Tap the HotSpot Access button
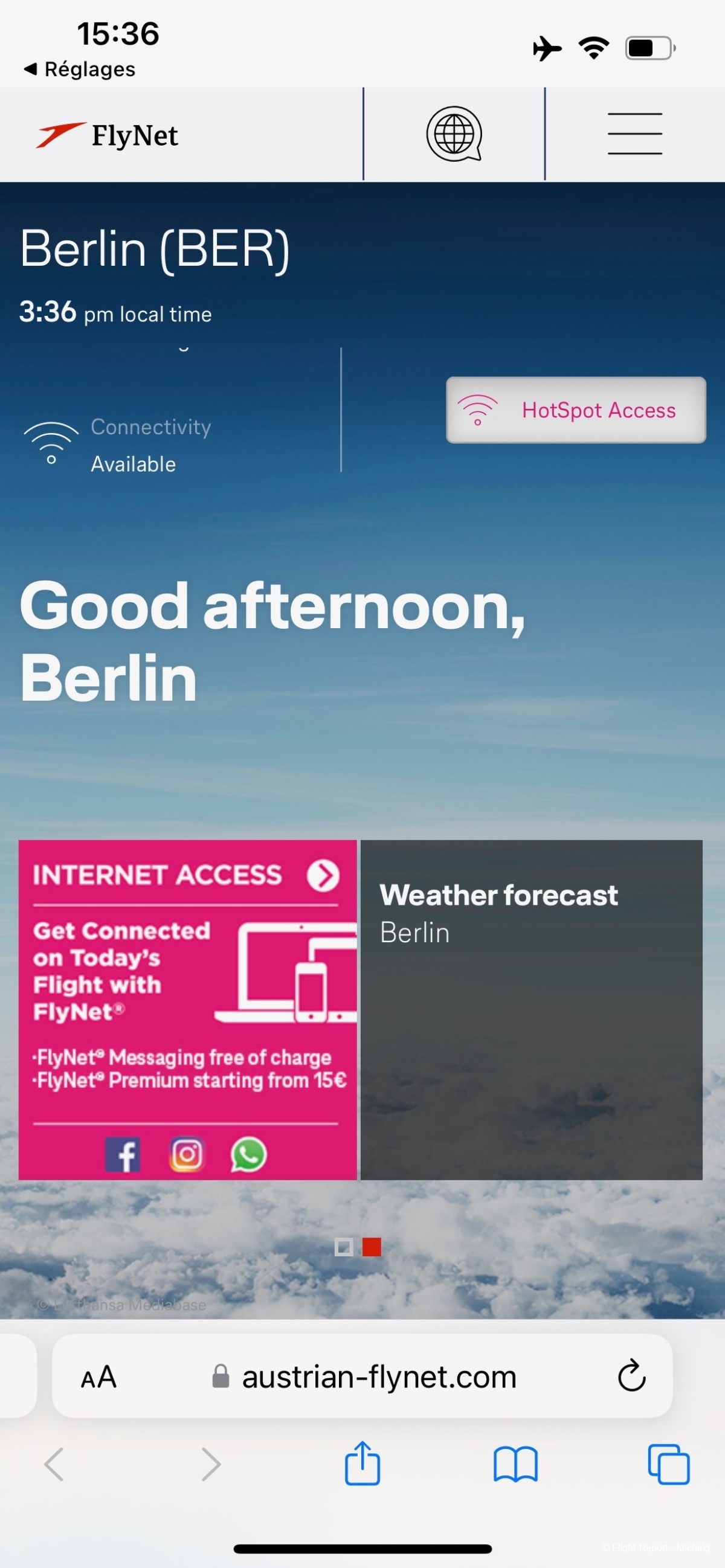The width and height of the screenshot is (725, 1568). (576, 410)
